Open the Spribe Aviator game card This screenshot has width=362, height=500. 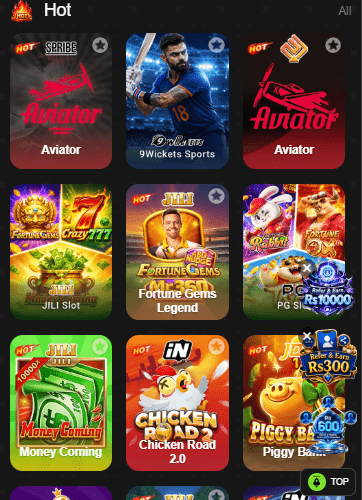61,101
